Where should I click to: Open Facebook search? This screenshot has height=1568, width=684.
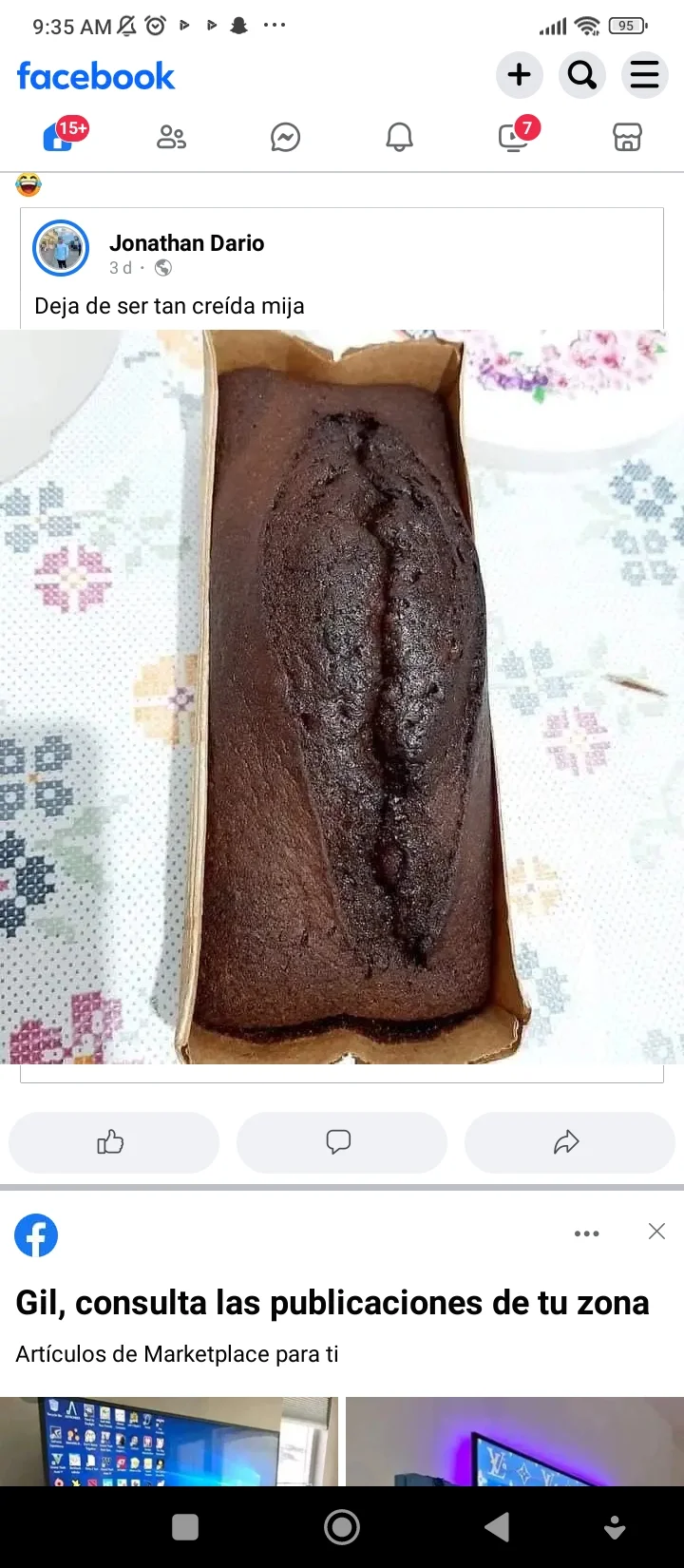click(582, 74)
